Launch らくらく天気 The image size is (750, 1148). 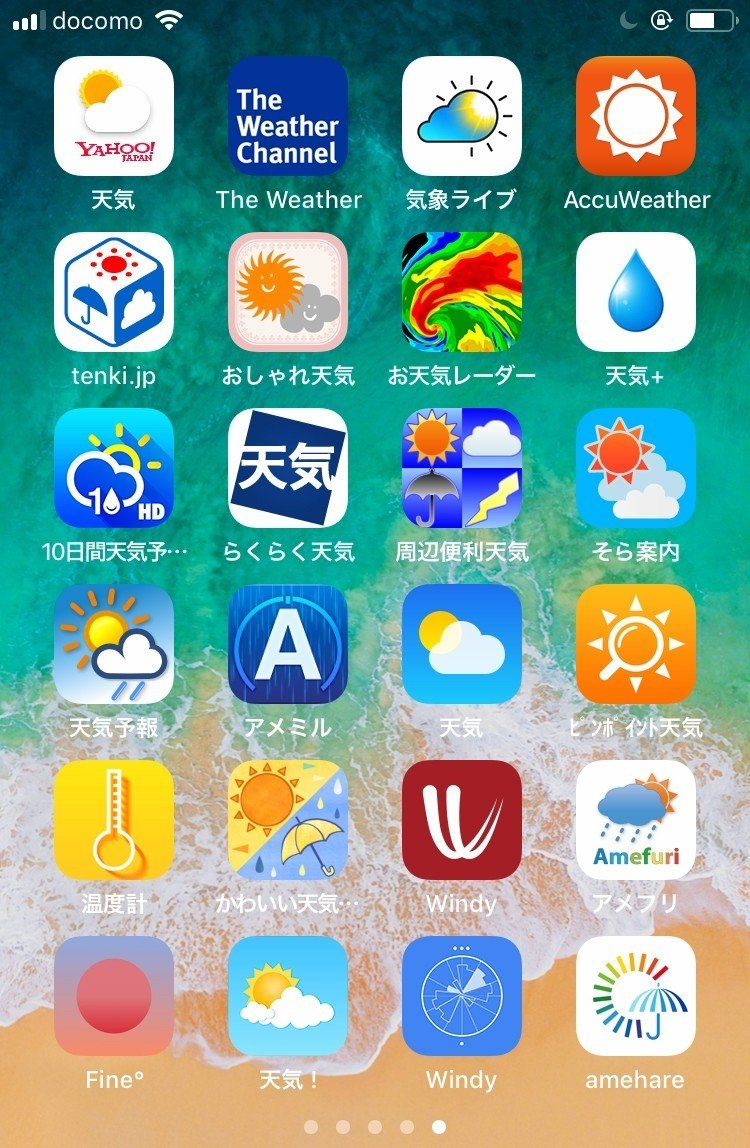288,468
